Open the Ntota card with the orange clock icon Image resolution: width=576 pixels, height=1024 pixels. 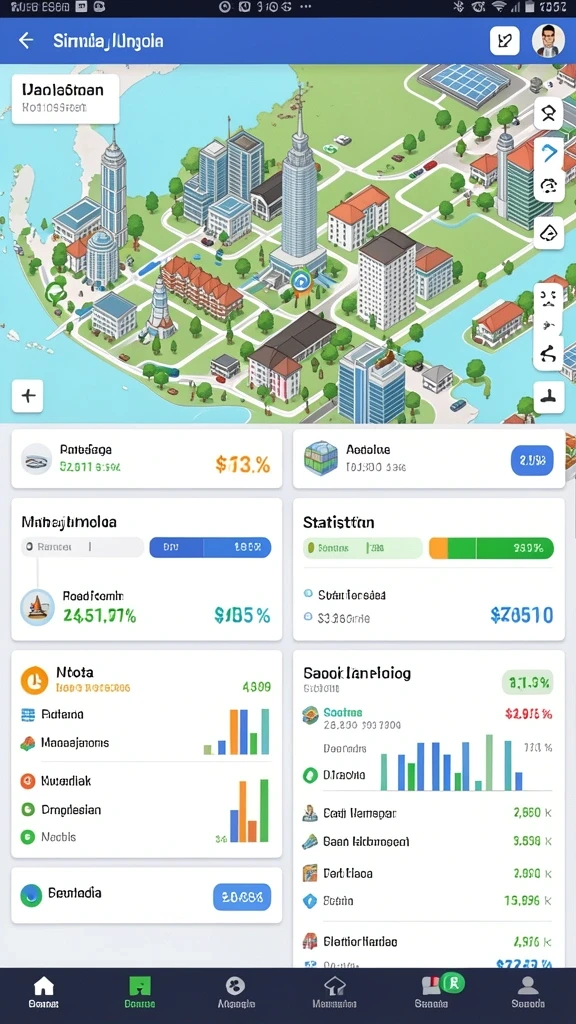[x=147, y=754]
